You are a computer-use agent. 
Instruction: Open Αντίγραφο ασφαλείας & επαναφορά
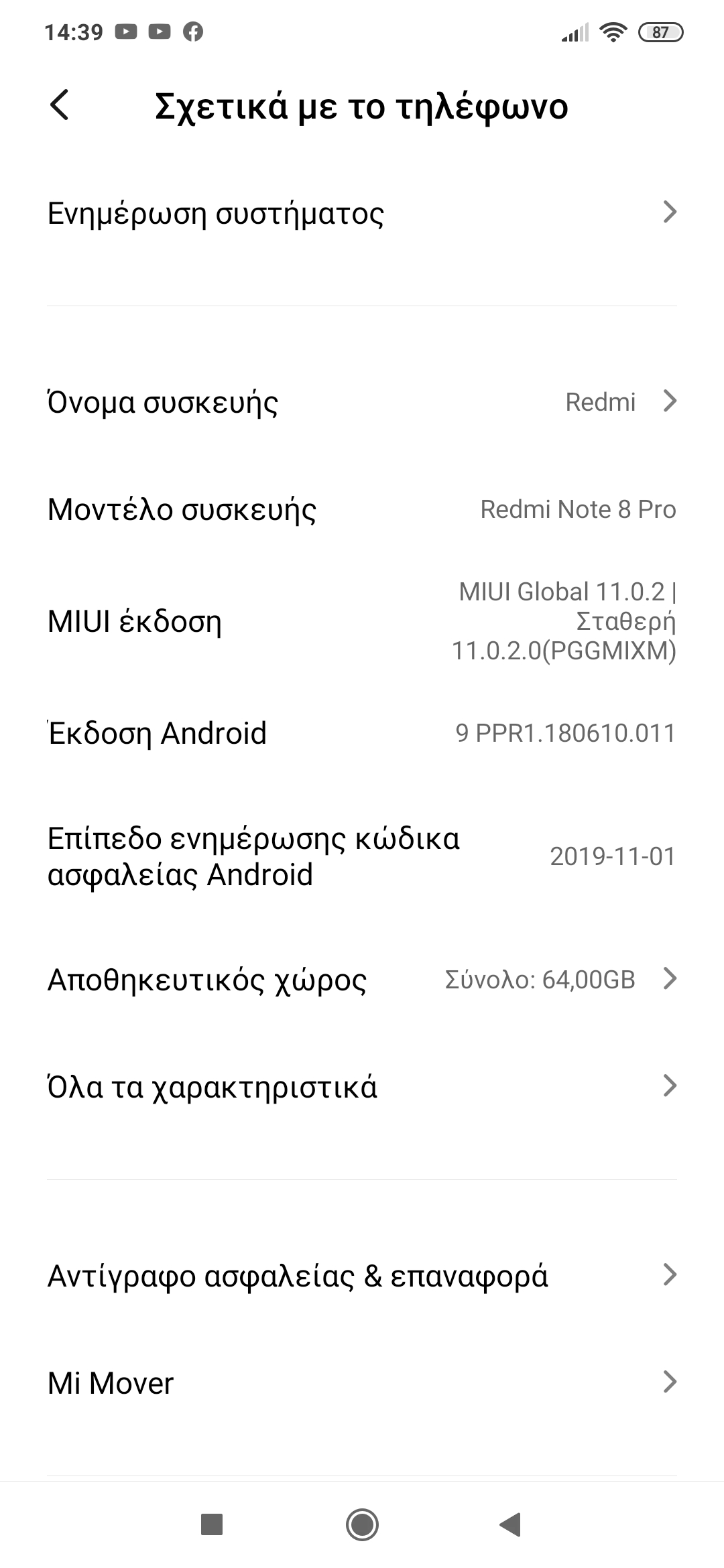tap(362, 1275)
